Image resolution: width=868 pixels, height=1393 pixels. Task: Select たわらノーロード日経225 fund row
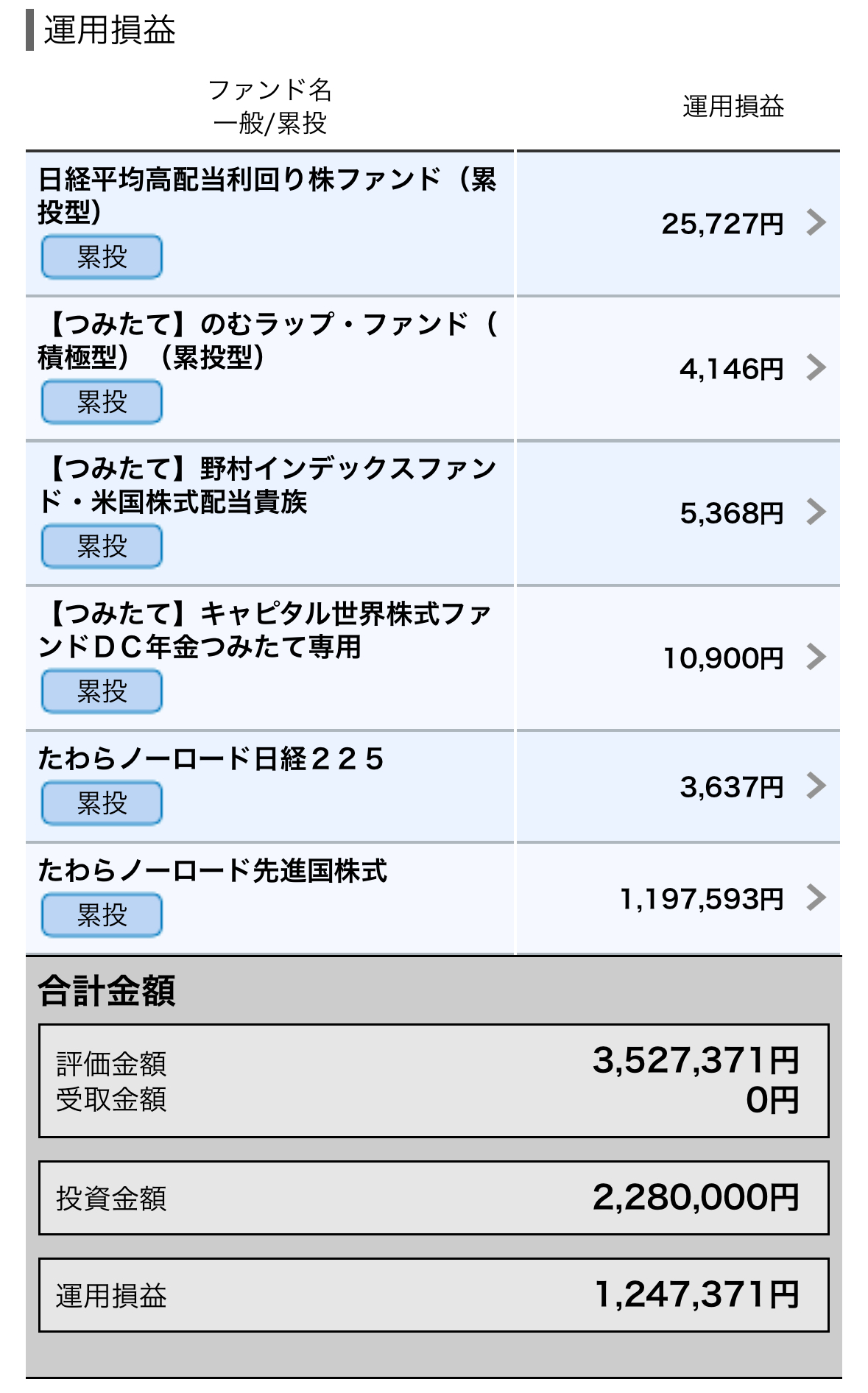point(433,786)
